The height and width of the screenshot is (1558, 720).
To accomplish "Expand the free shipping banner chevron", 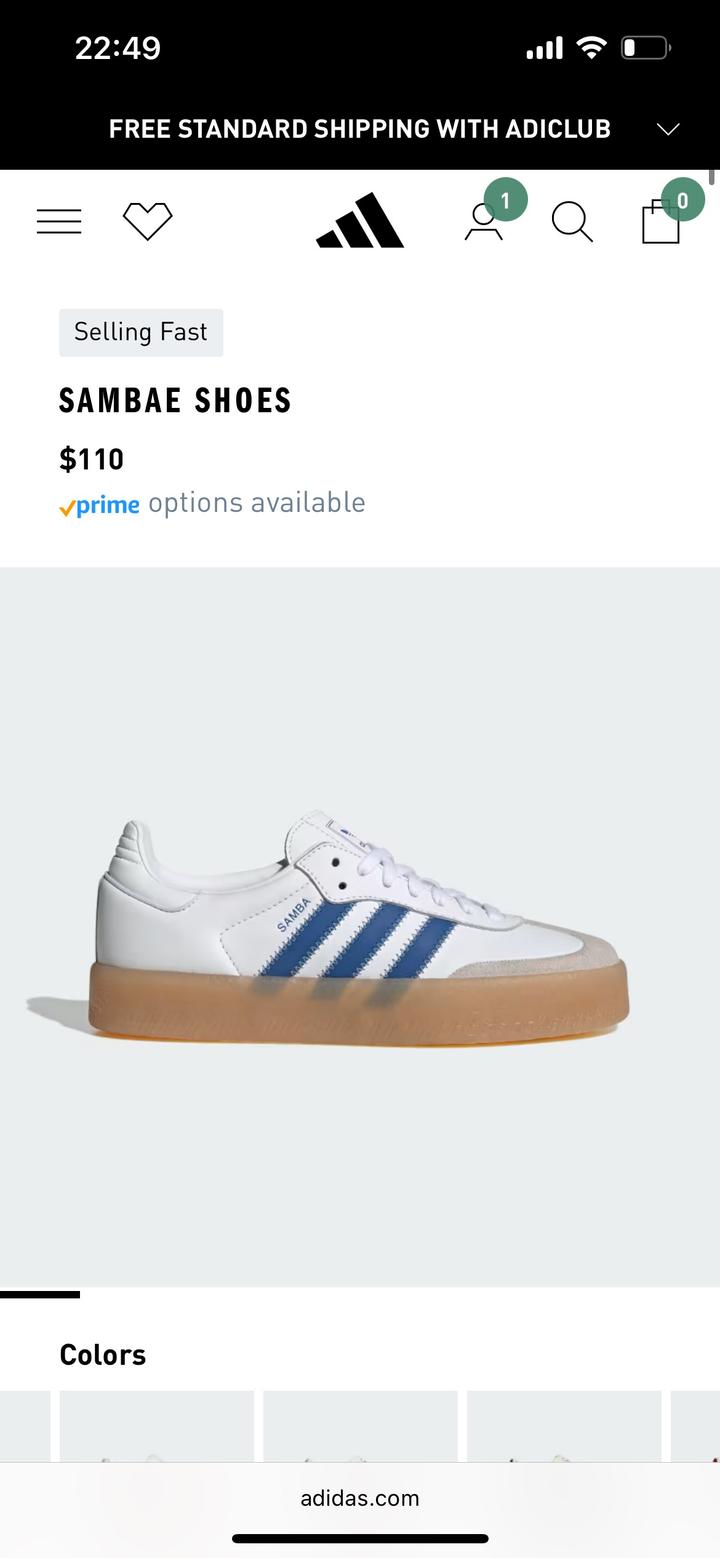I will (x=668, y=129).
